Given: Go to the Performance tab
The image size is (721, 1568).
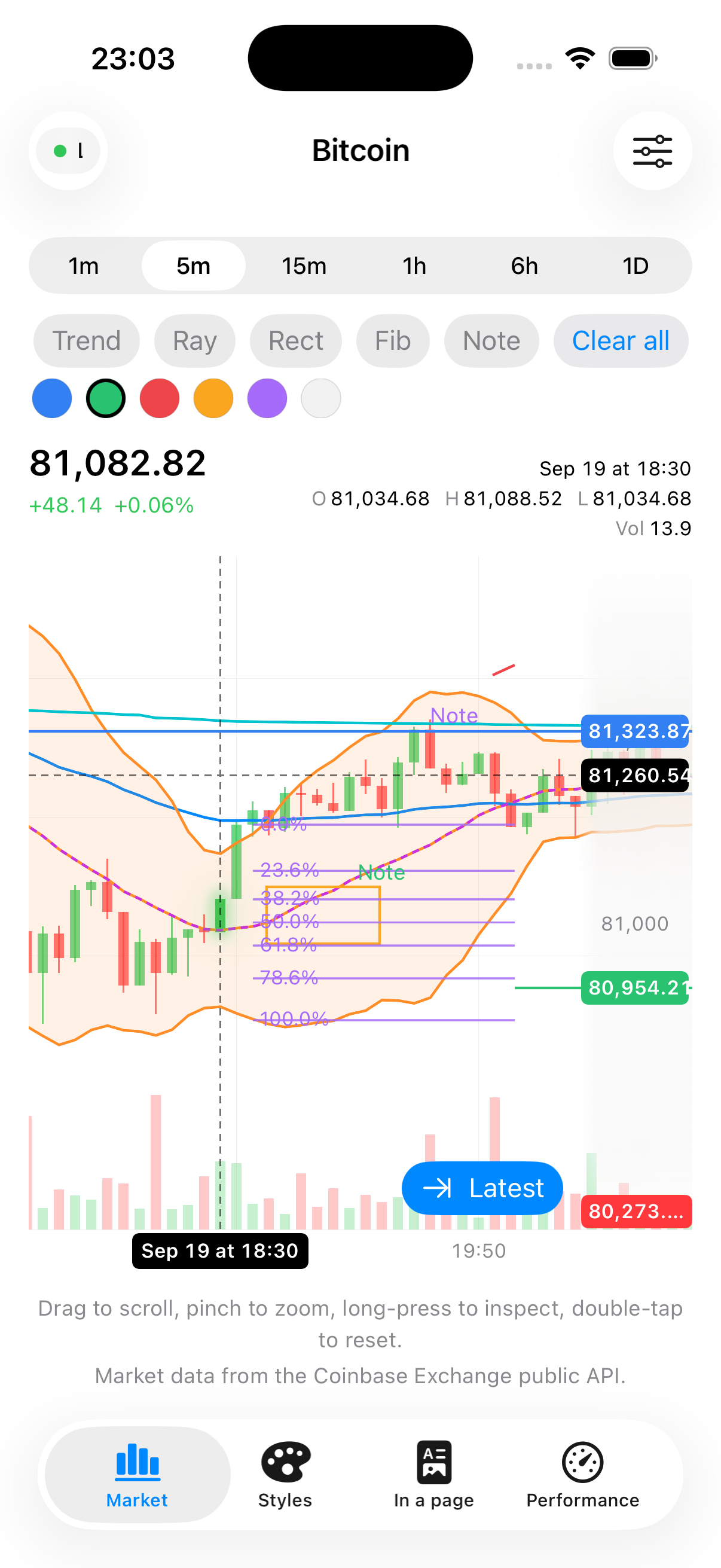Looking at the screenshot, I should 583,1474.
